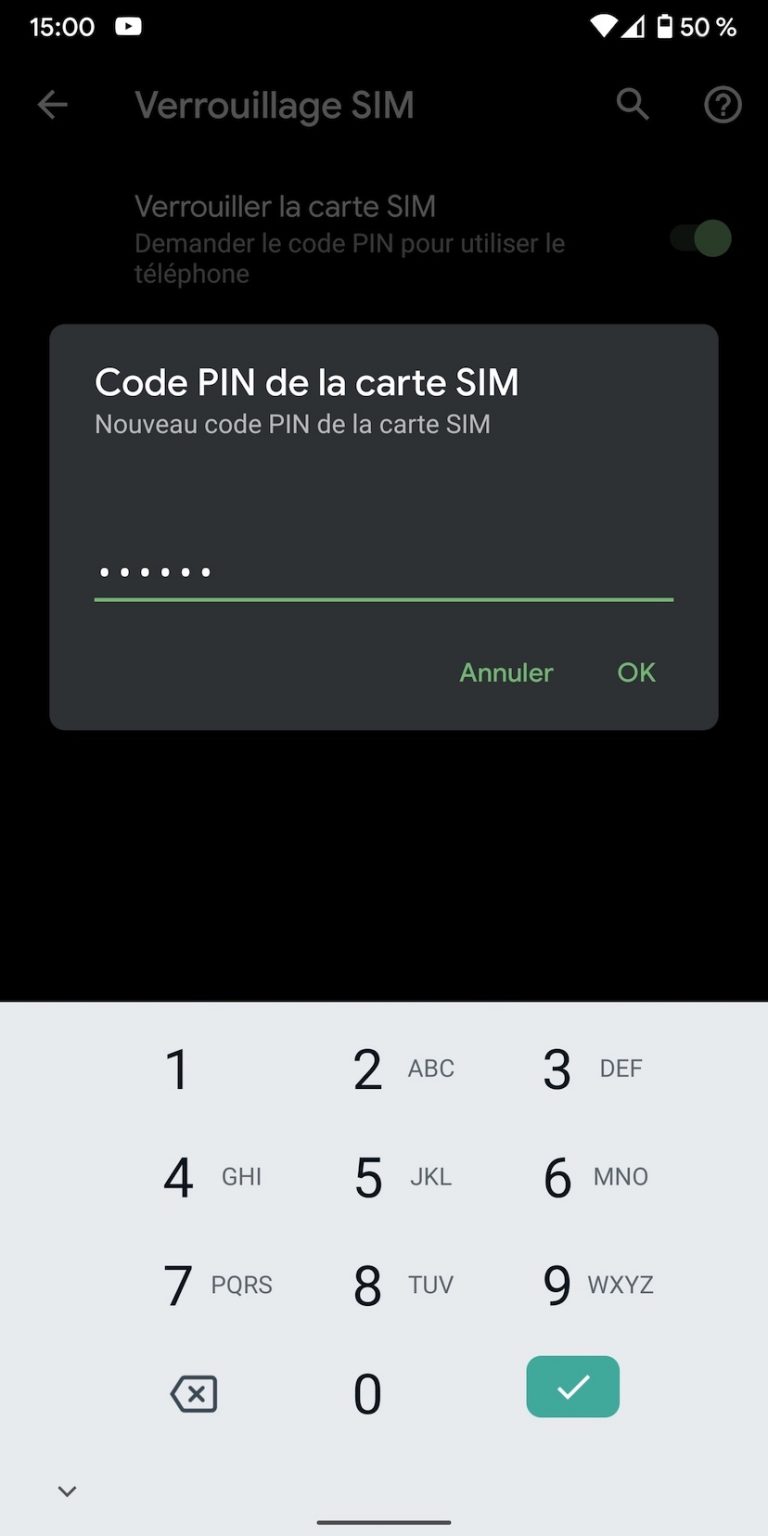
Task: Open the help icon
Action: click(x=722, y=105)
